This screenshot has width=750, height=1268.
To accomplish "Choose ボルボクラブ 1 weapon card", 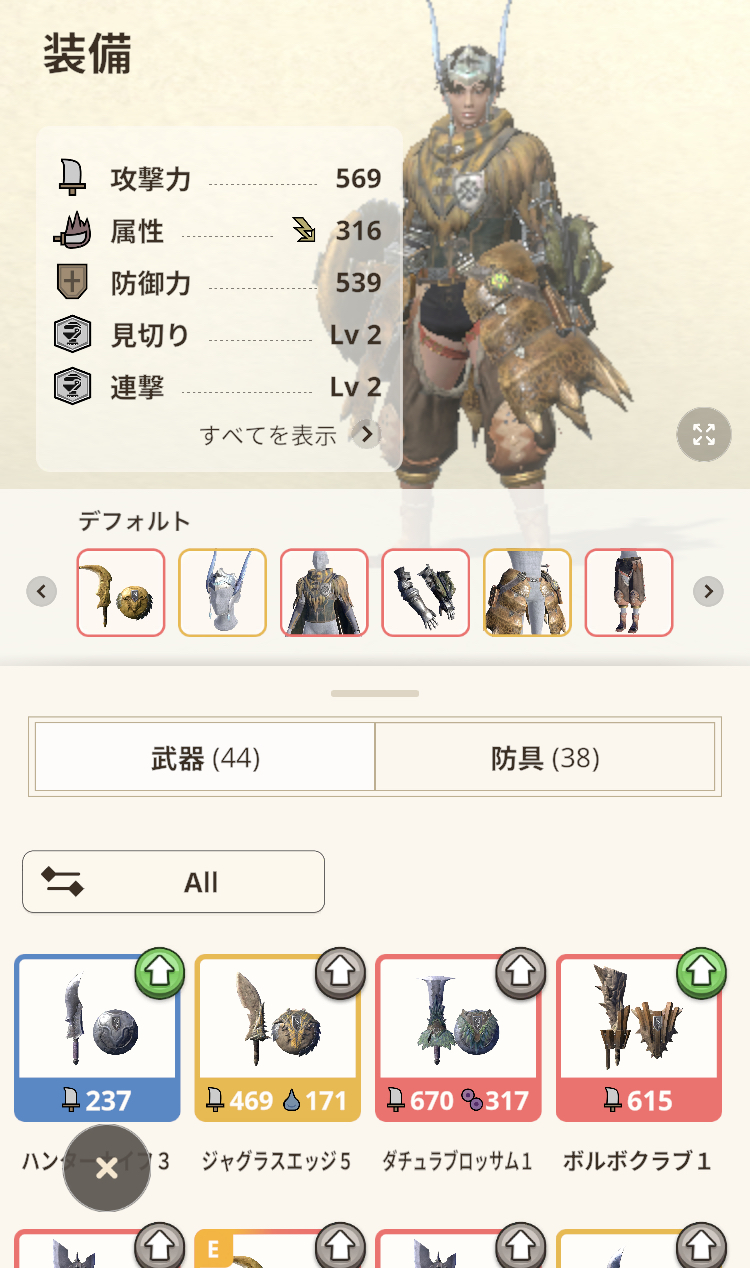I will click(639, 1038).
